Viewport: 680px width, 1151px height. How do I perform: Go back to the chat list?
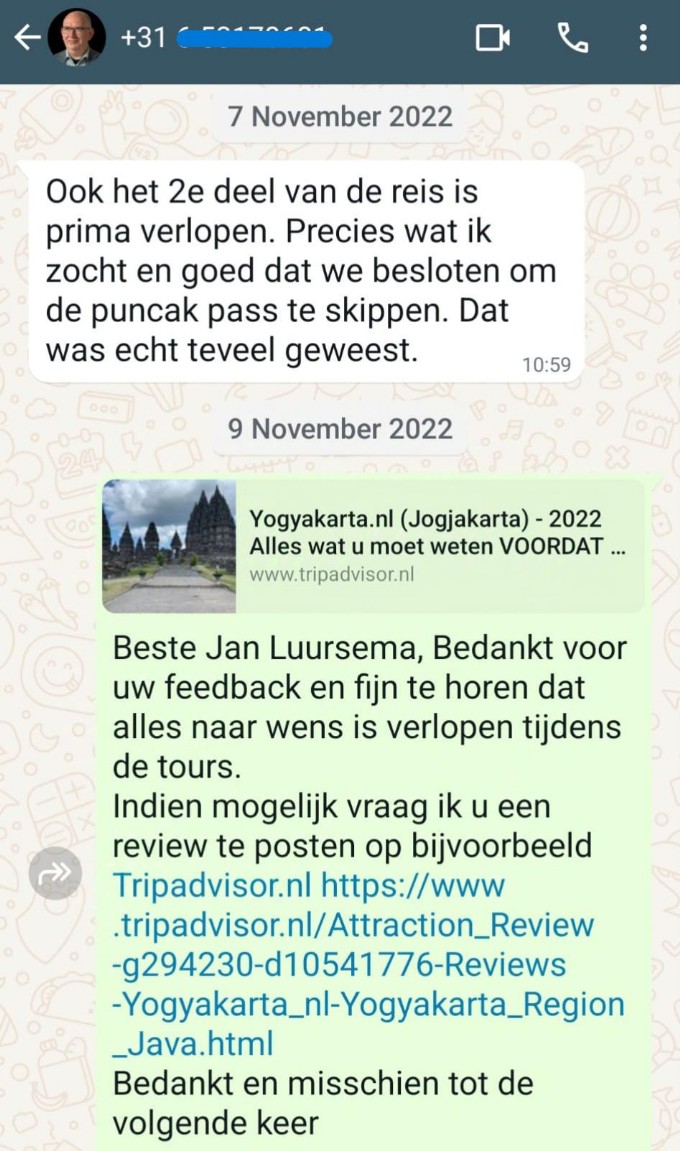tap(24, 39)
